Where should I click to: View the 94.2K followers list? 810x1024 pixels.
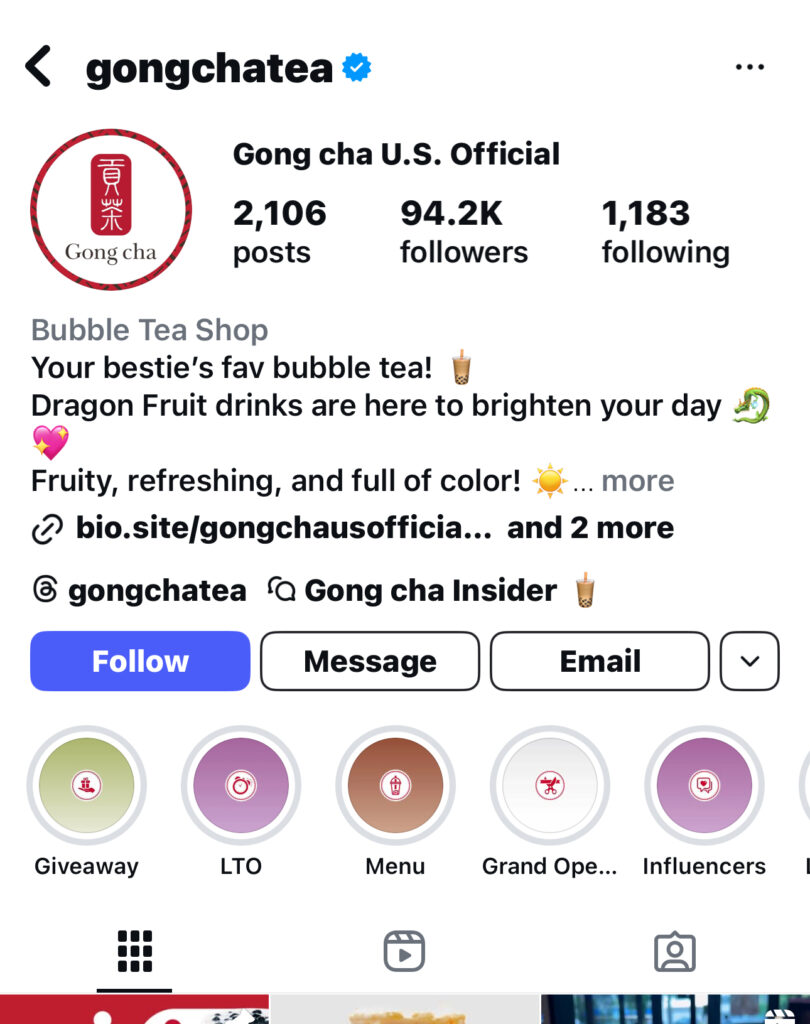[463, 231]
